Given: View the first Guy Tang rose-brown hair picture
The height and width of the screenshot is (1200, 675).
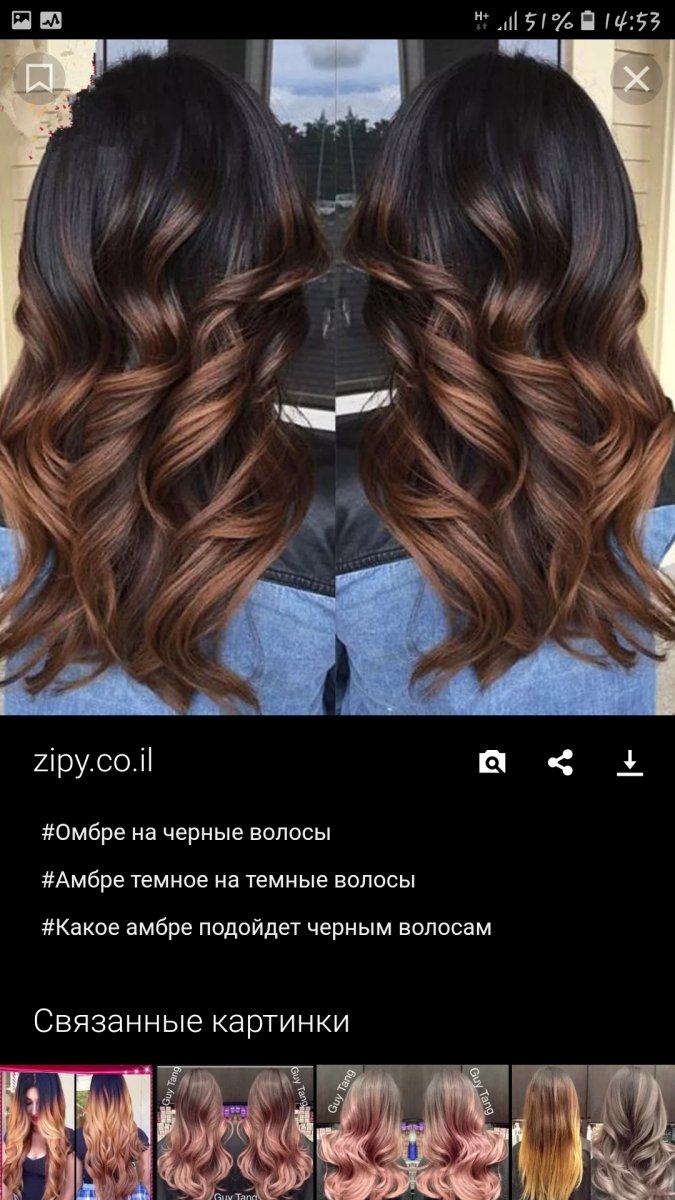Looking at the screenshot, I should point(235,1132).
